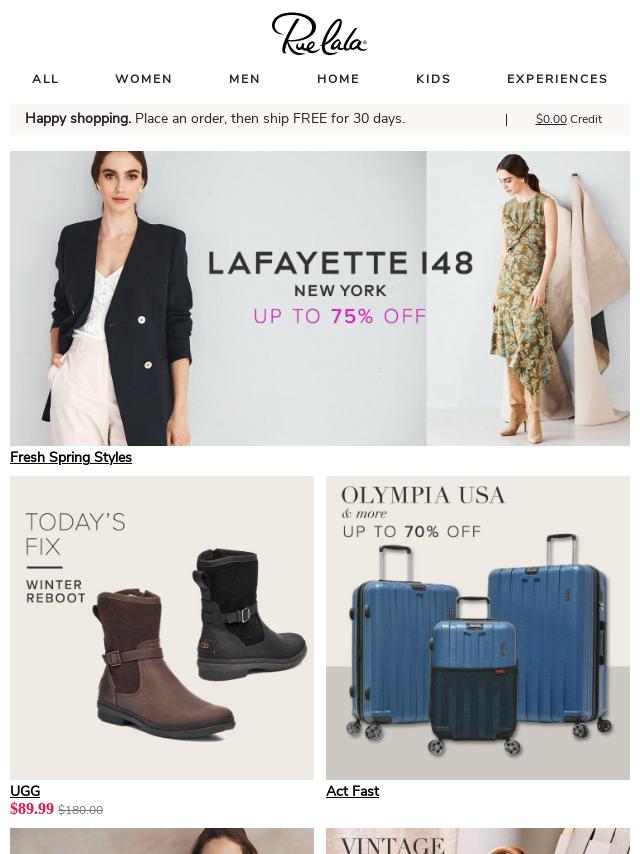Viewport: 640px width, 854px height.
Task: View the Today's Fix boots tile
Action: (x=162, y=628)
